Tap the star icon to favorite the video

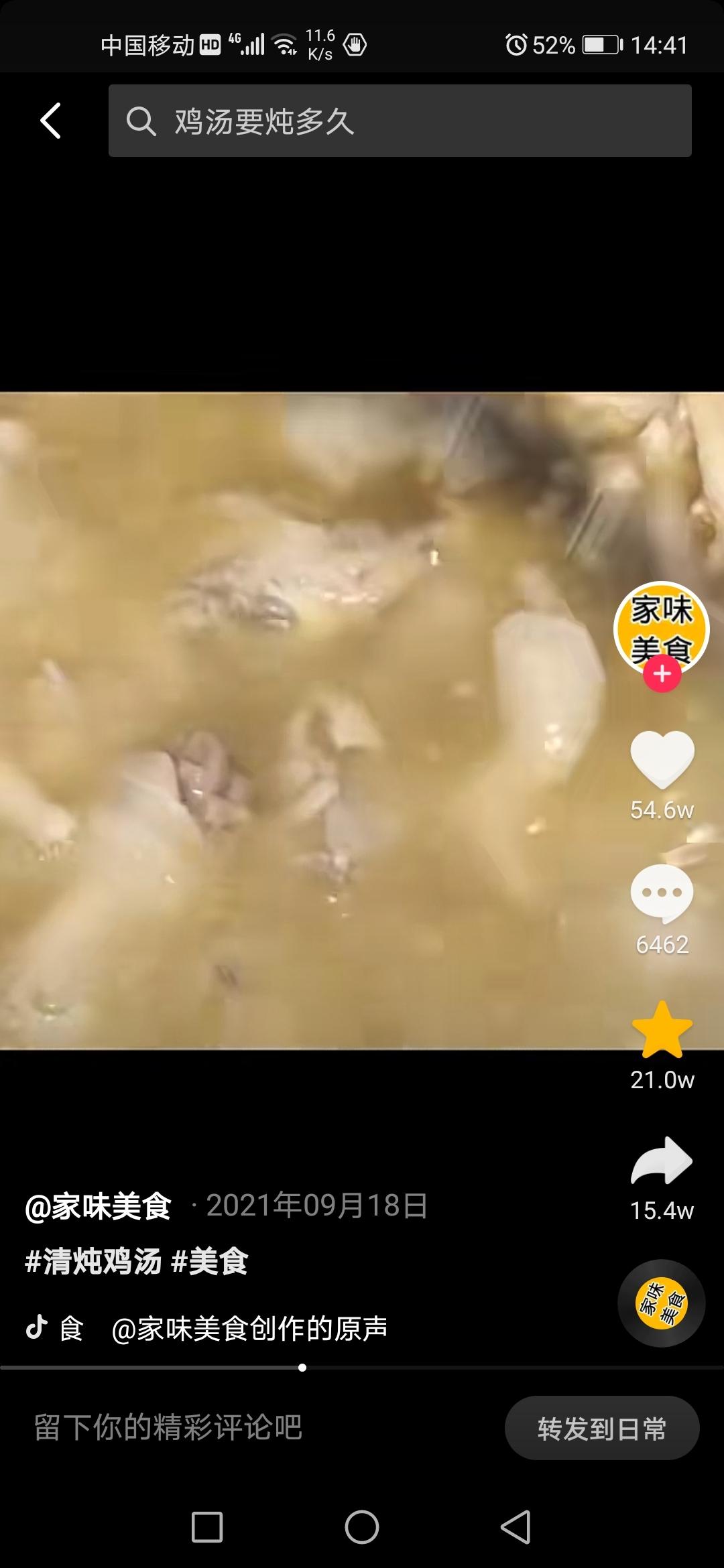click(662, 1031)
